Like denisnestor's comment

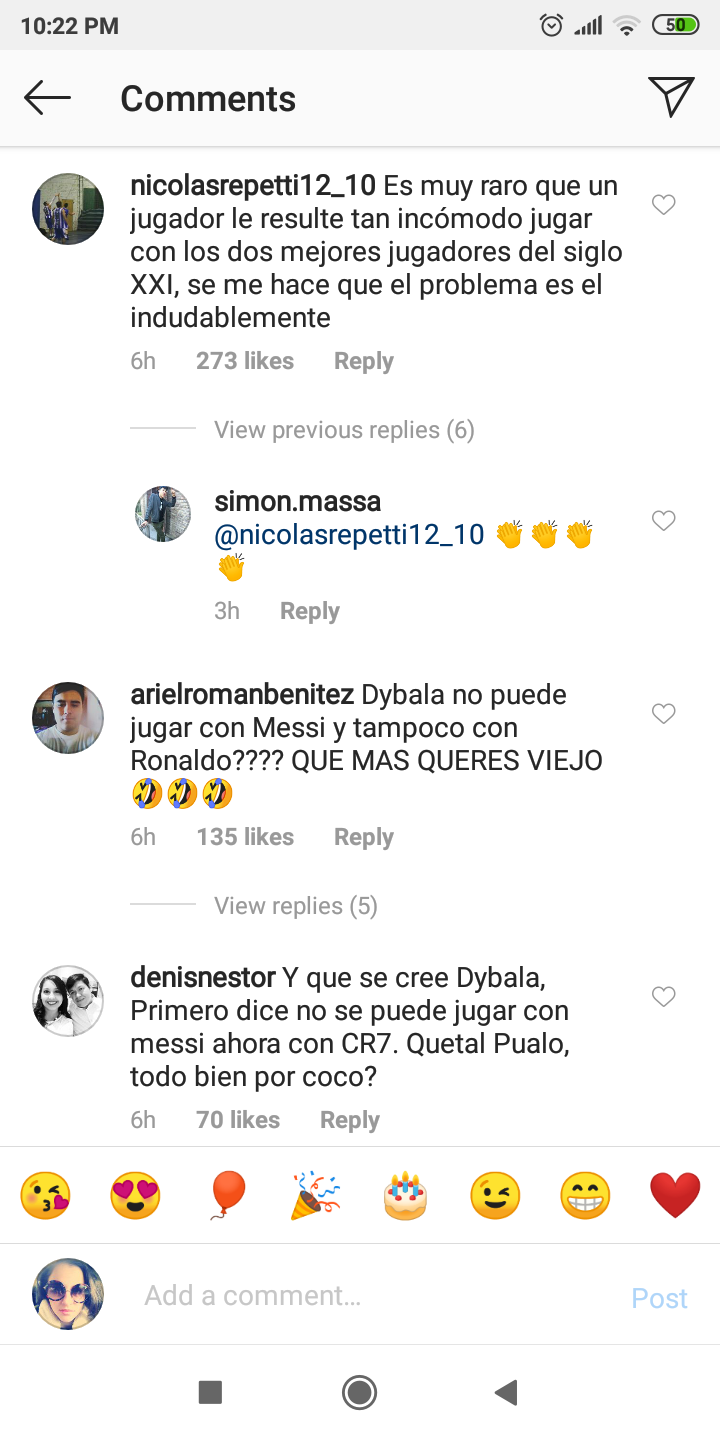(663, 997)
